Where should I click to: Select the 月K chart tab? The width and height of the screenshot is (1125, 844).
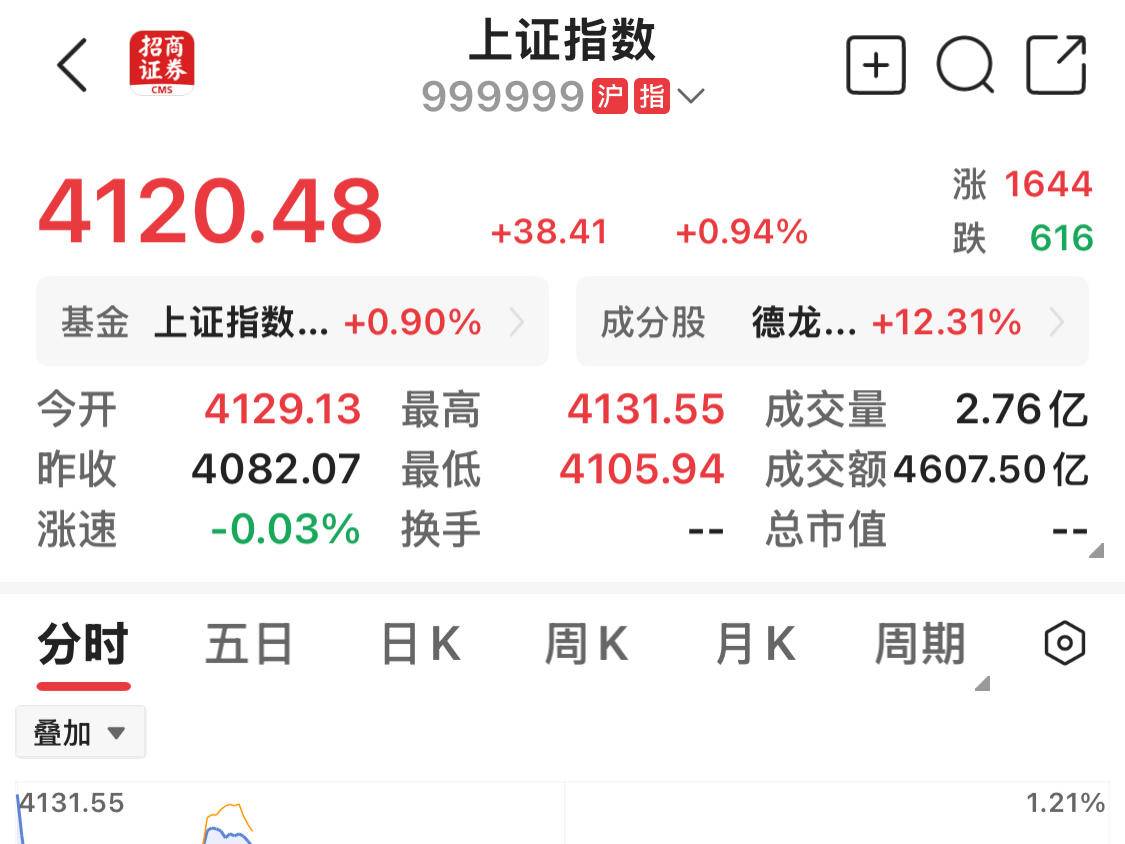(755, 644)
